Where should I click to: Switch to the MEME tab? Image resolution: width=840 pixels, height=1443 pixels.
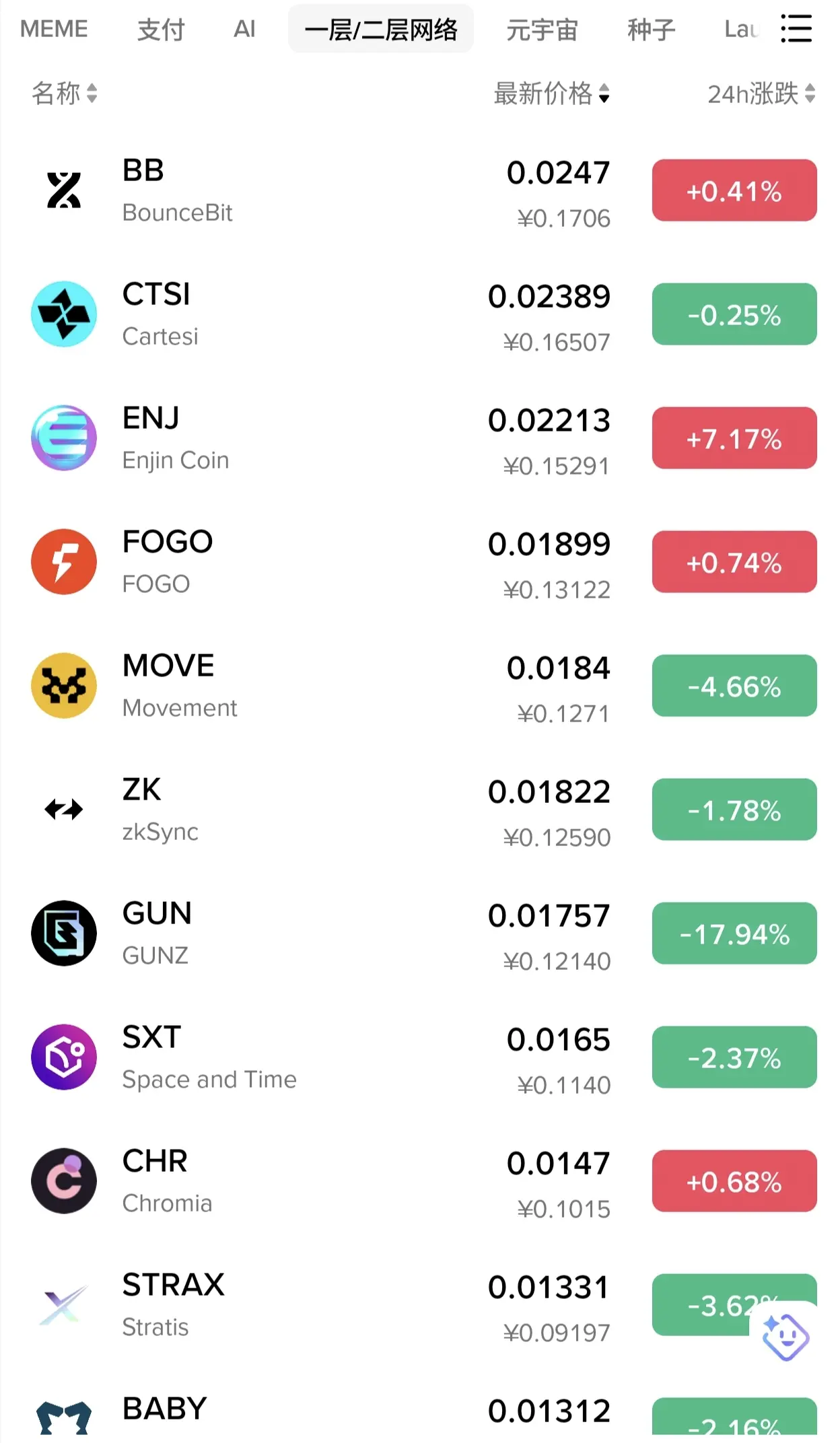pyautogui.click(x=54, y=29)
